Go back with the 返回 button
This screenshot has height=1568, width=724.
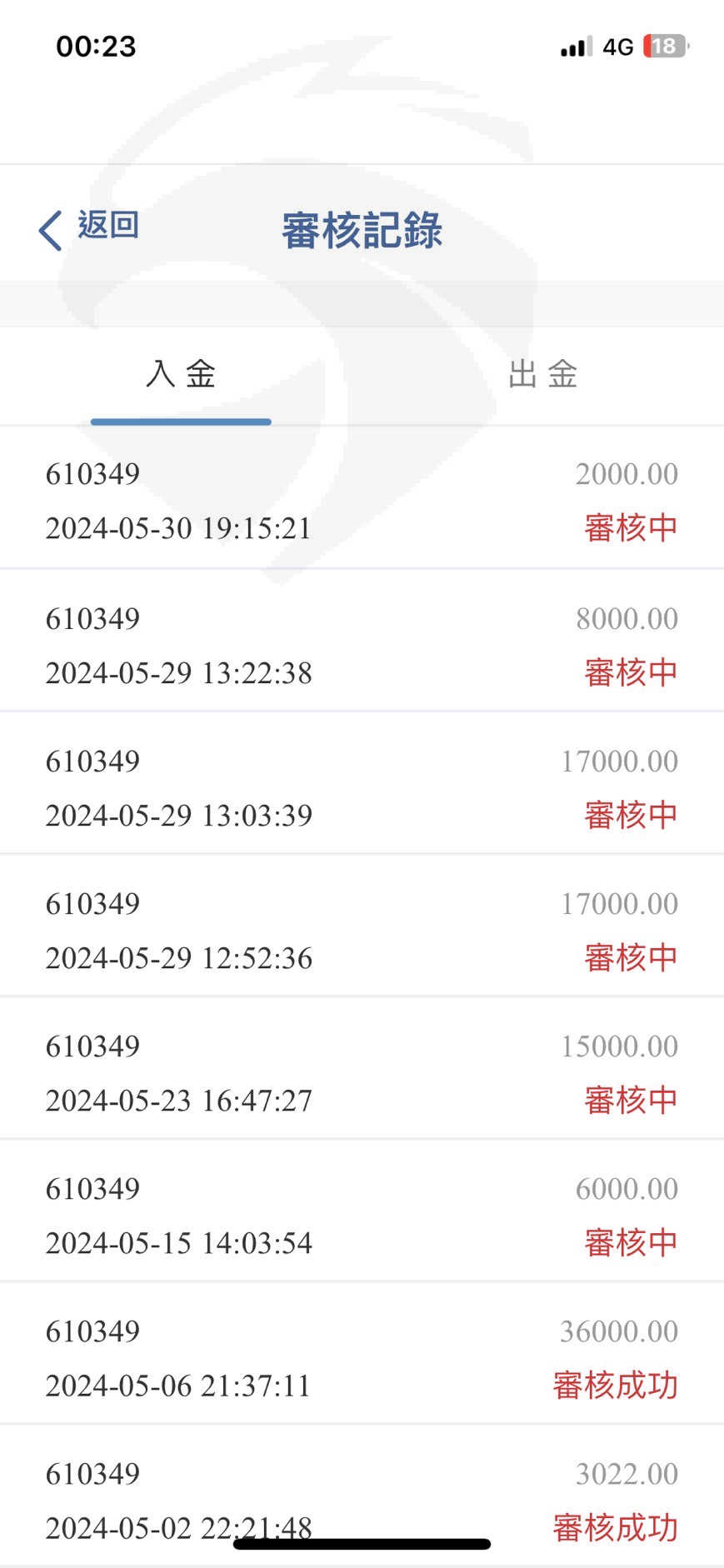point(89,227)
